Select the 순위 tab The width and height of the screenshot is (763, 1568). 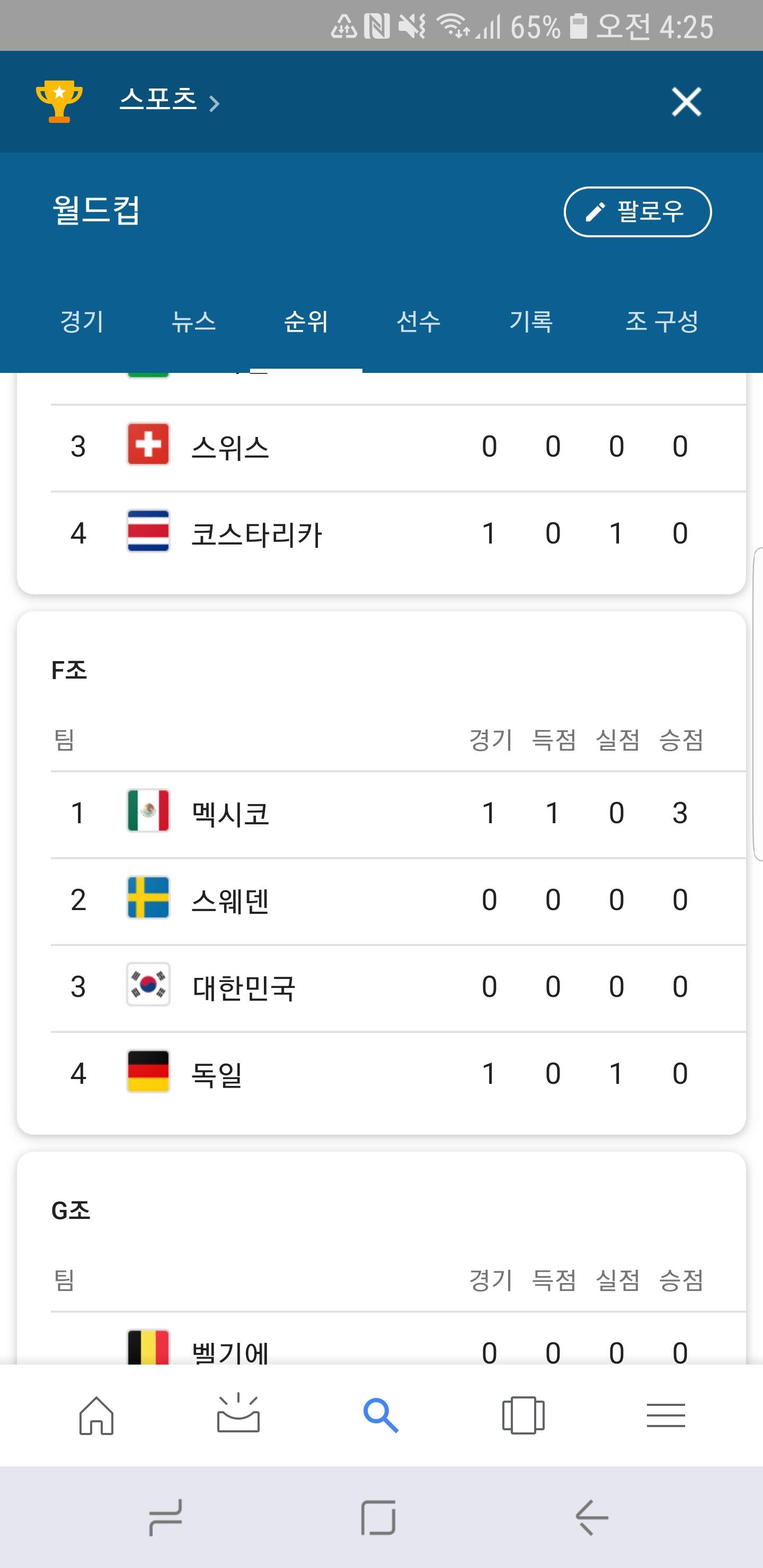(306, 322)
